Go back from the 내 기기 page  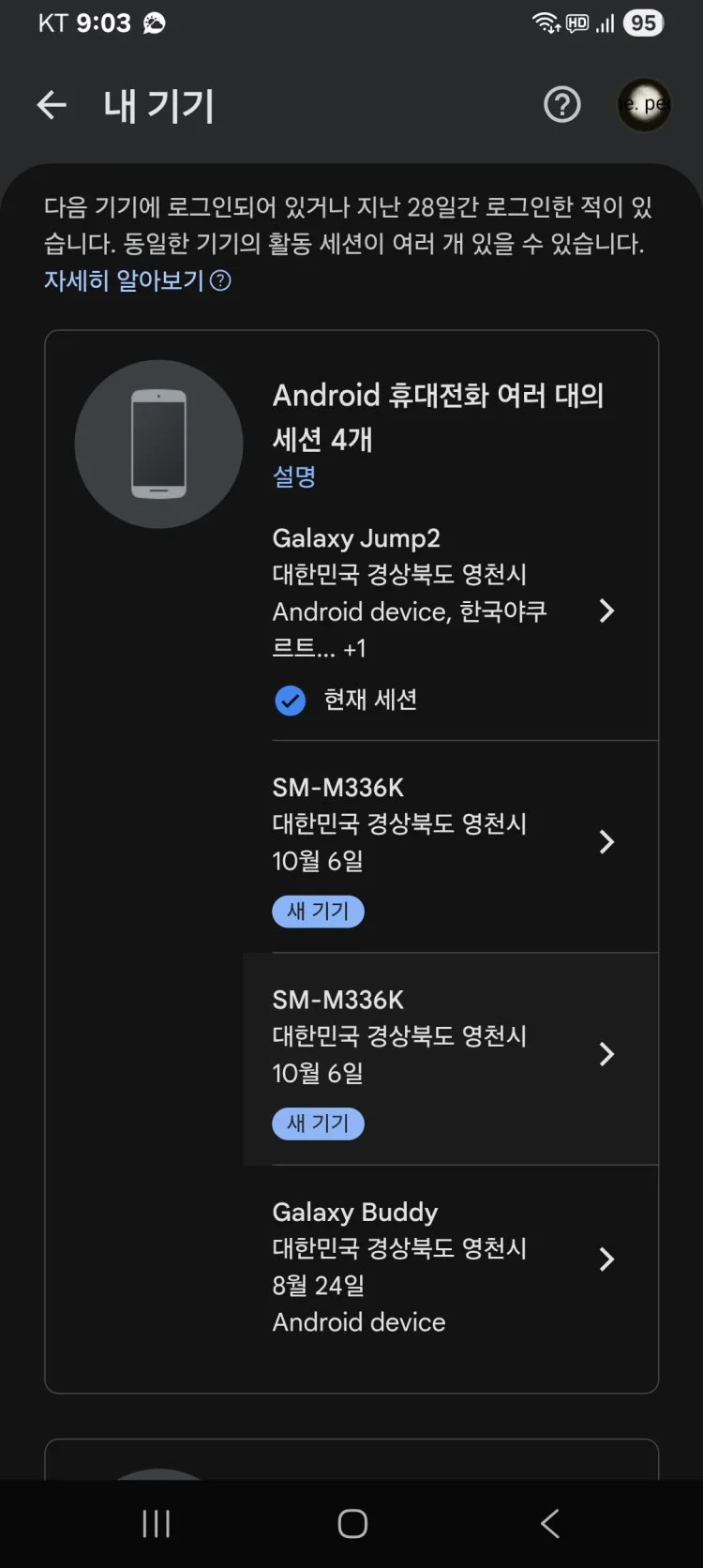tap(52, 105)
